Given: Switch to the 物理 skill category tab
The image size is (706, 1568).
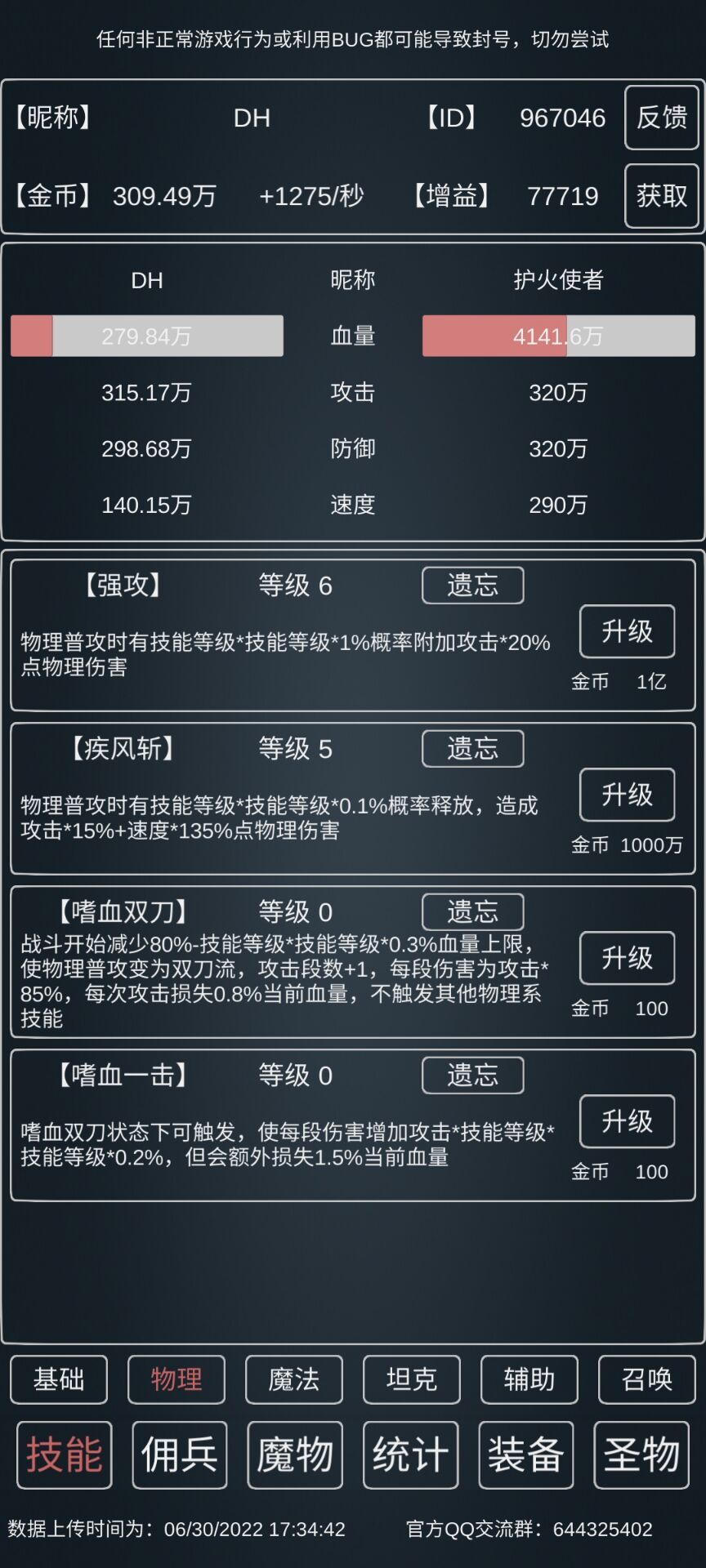Looking at the screenshot, I should pos(176,1380).
